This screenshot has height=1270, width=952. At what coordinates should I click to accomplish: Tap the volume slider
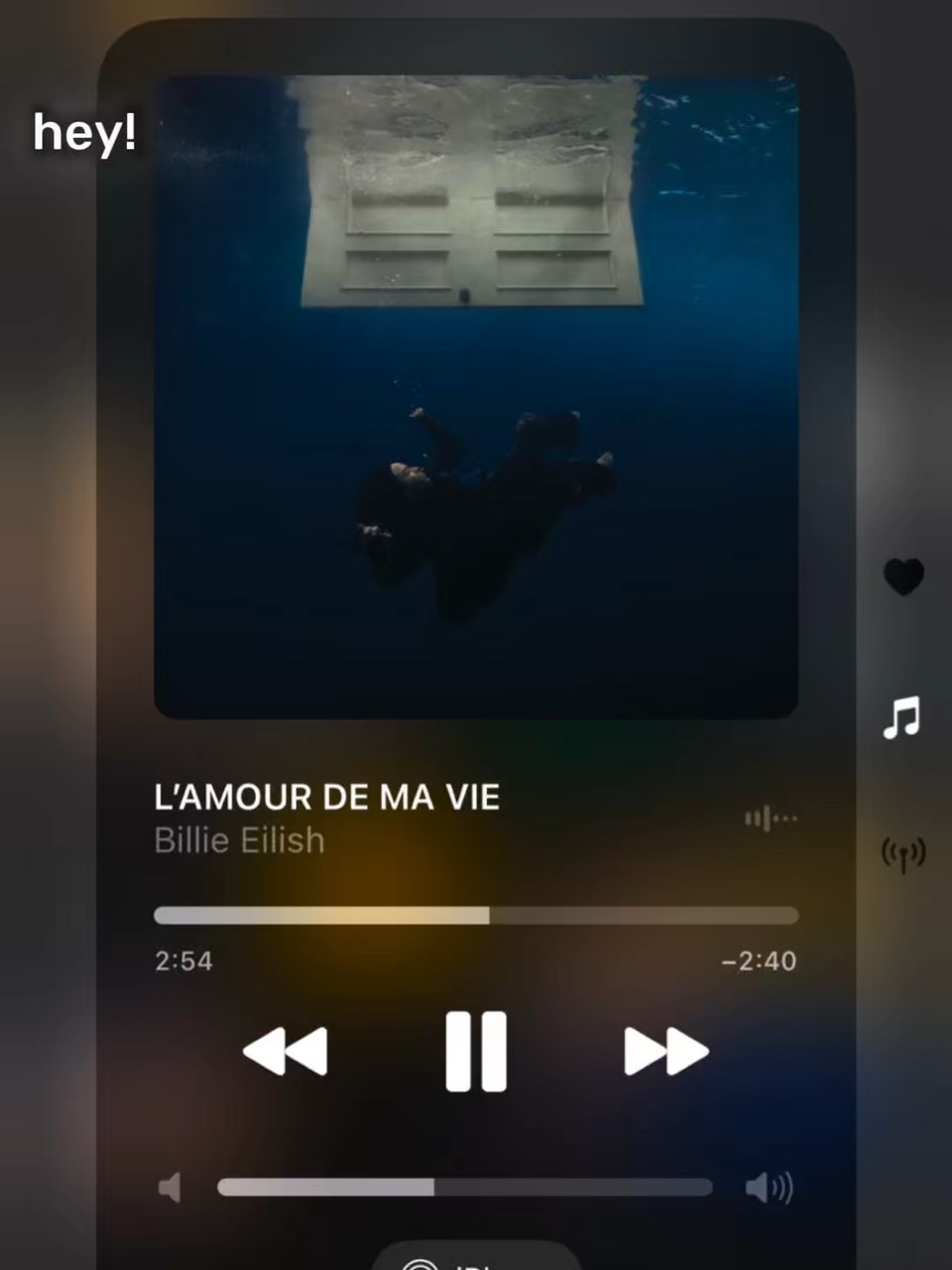click(x=465, y=1187)
